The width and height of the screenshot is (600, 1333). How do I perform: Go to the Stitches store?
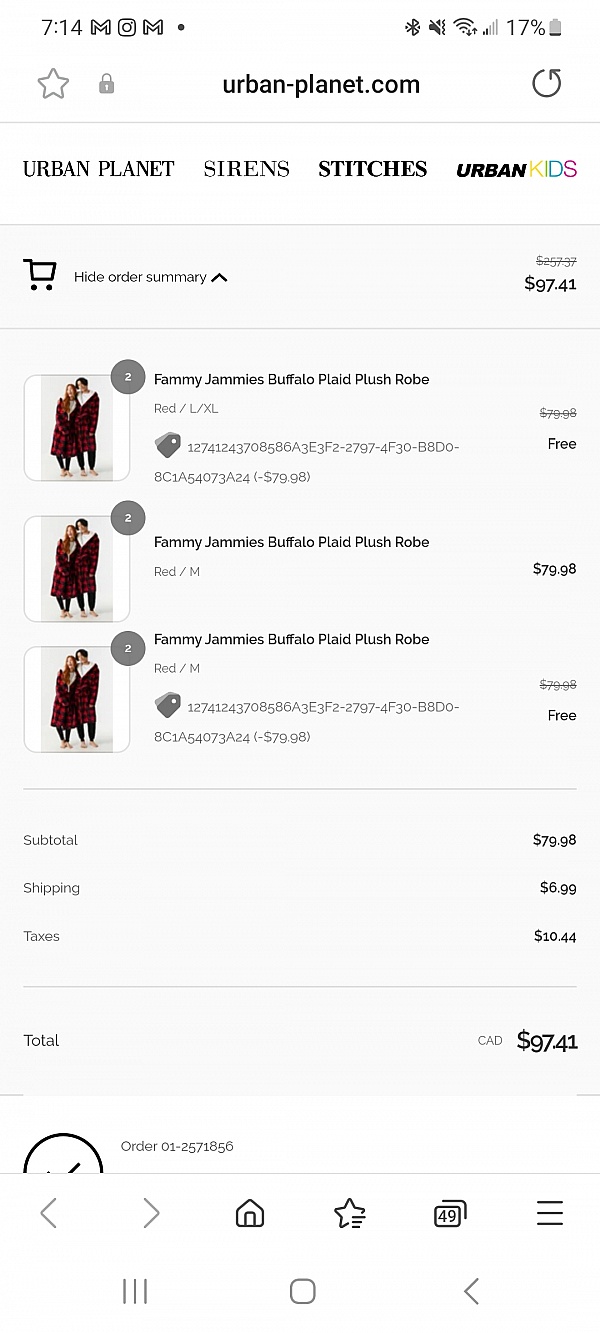(372, 169)
